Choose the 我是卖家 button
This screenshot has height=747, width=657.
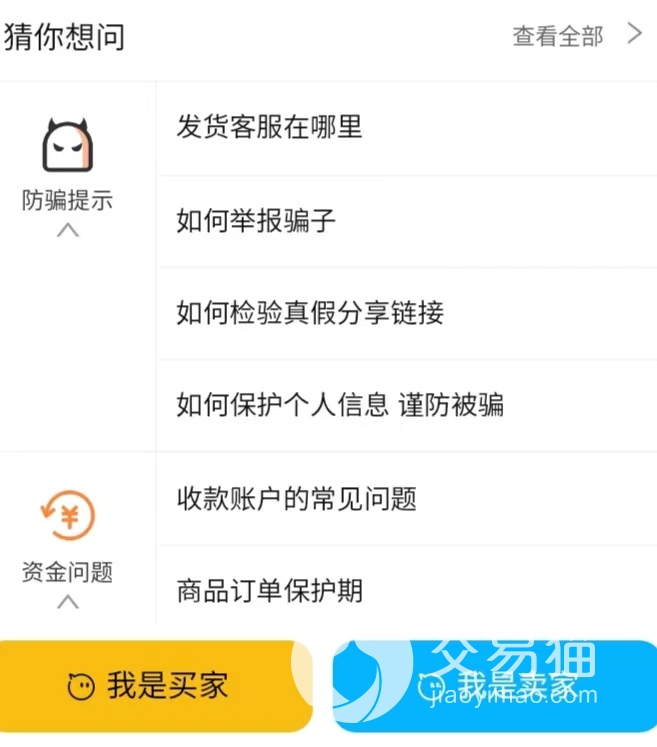[494, 686]
